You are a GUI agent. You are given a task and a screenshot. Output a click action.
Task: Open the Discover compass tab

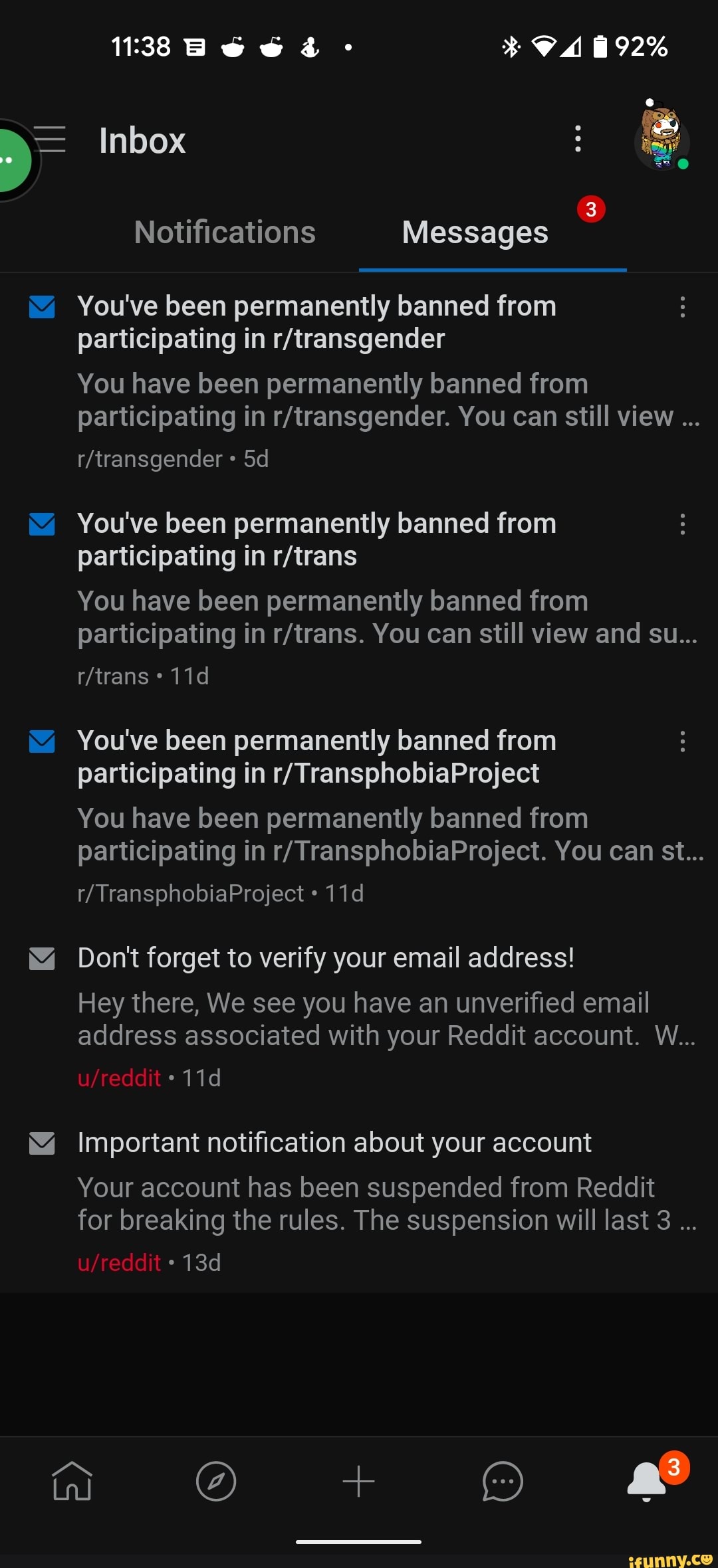tap(216, 1481)
